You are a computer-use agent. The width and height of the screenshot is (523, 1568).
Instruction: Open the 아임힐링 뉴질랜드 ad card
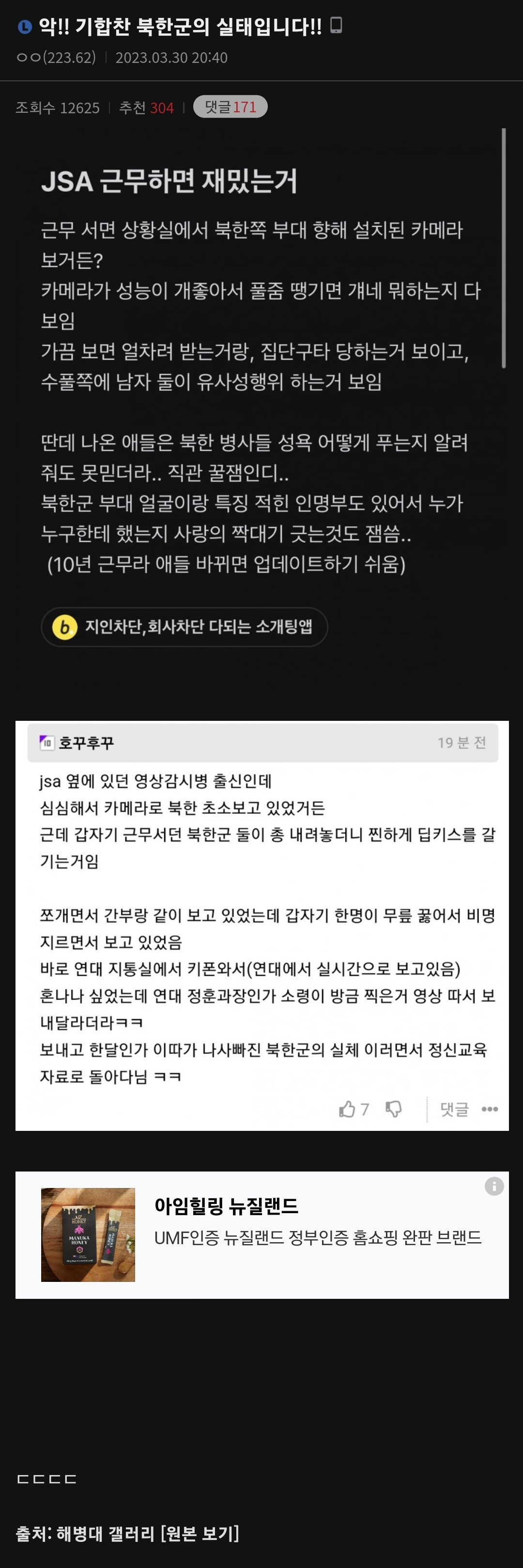pos(262,1234)
